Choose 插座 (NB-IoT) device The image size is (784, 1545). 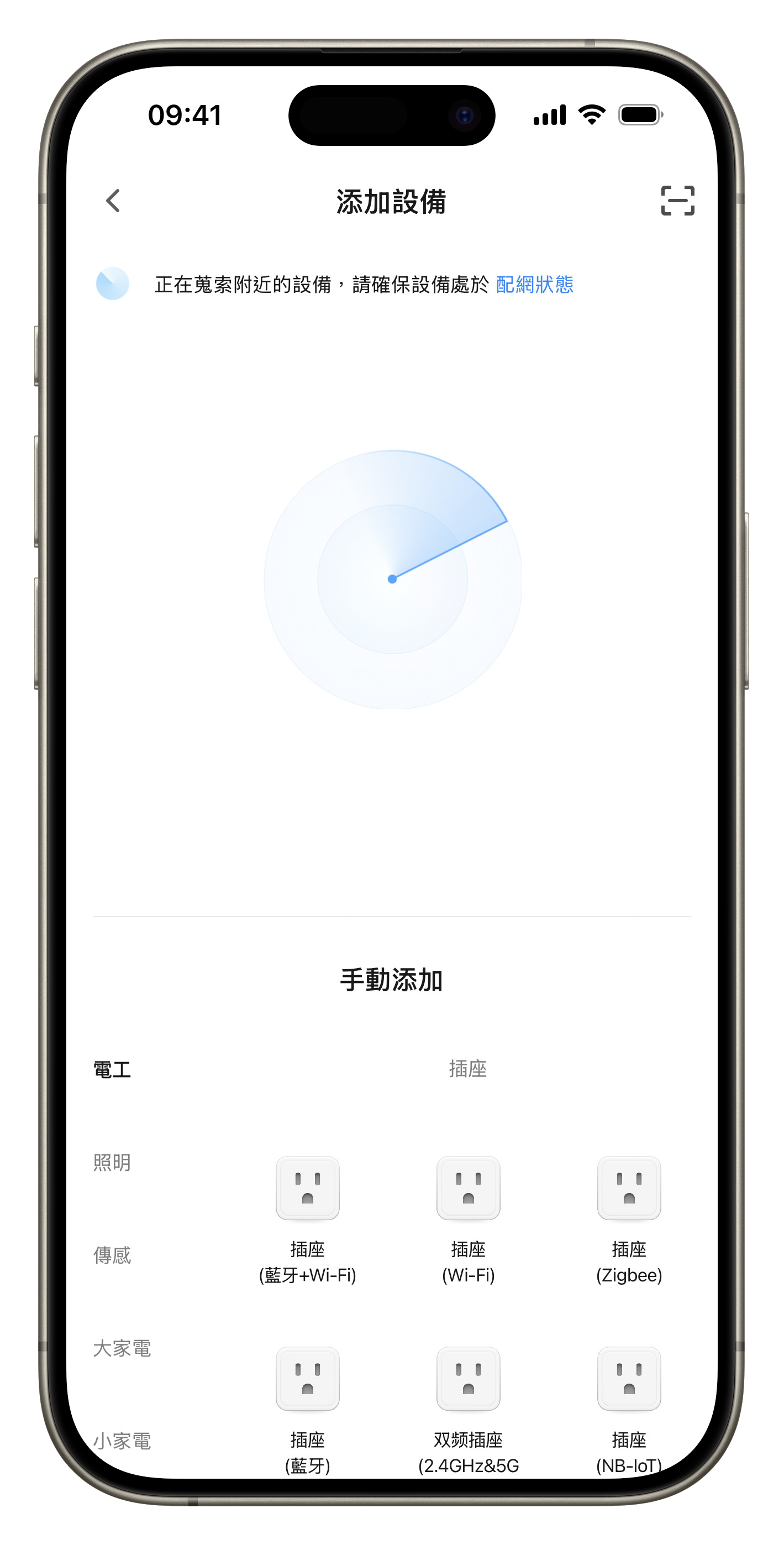tap(629, 1379)
